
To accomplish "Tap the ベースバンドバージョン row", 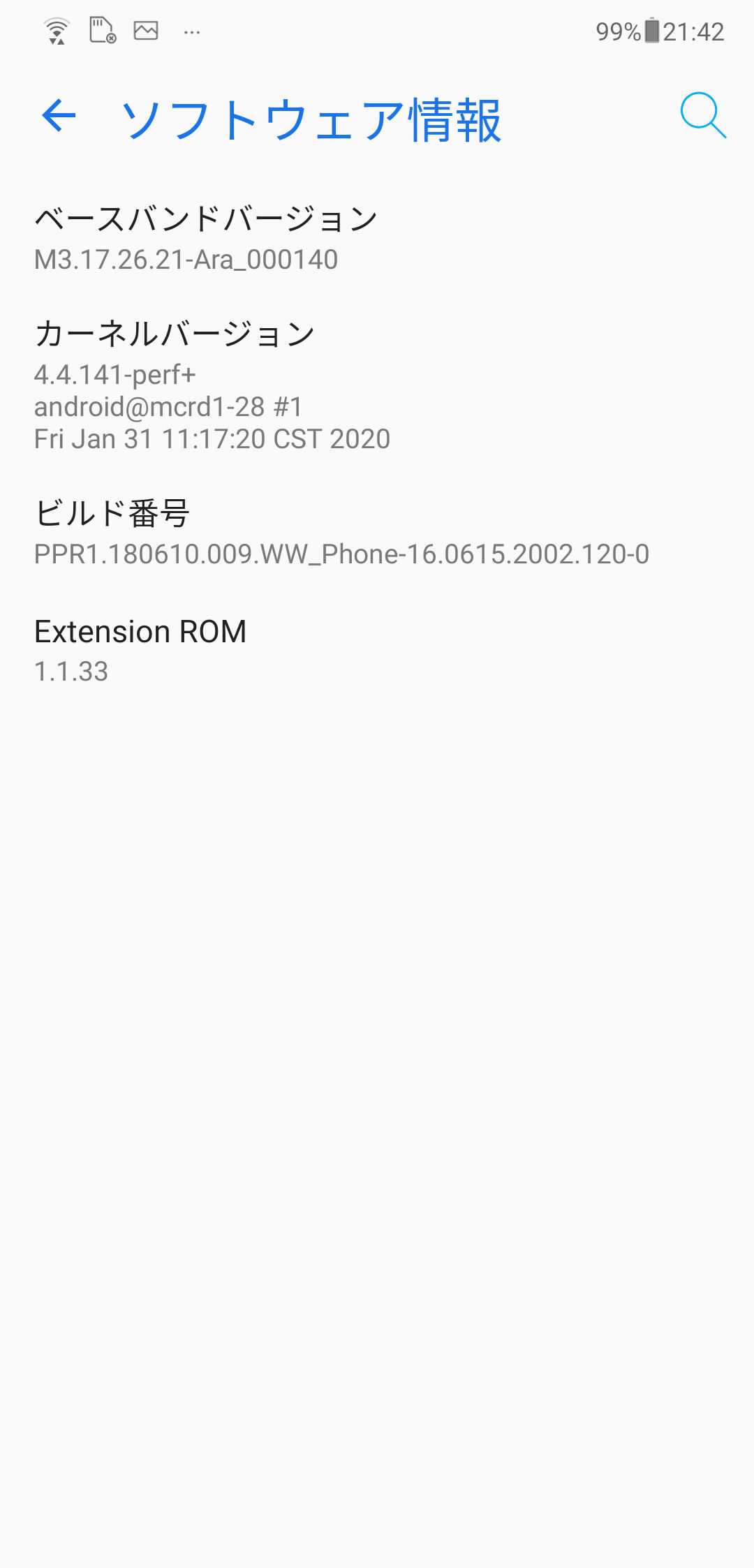I will point(377,239).
